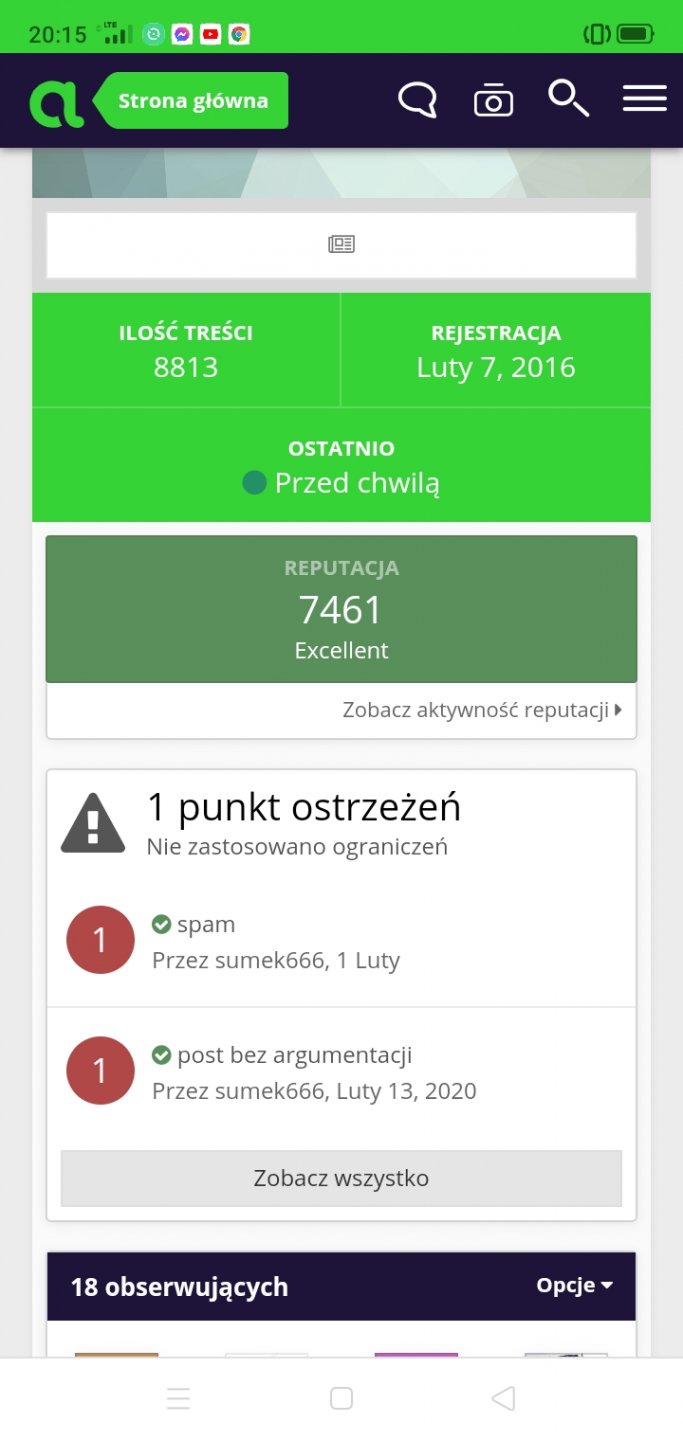Open the messages chat bubble icon
This screenshot has height=1440, width=683.
click(417, 101)
